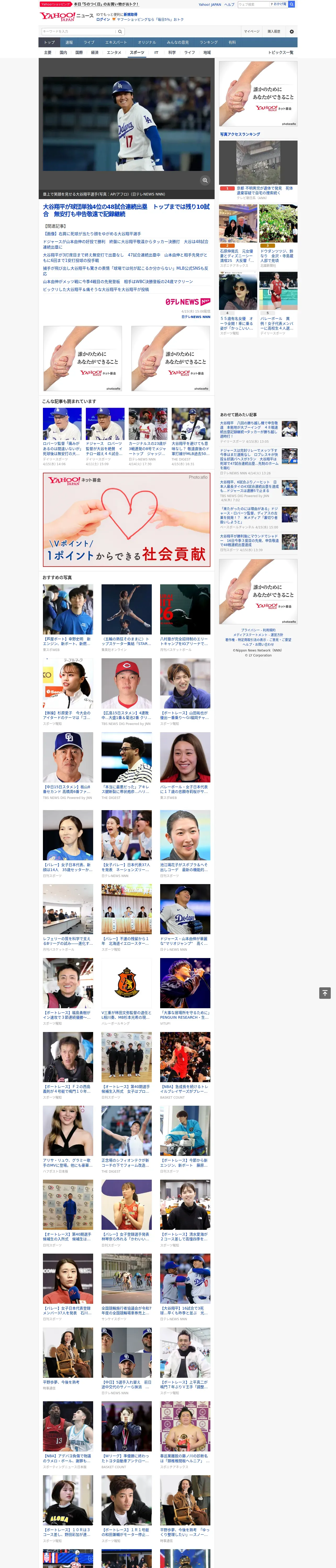This screenshot has height=1568, width=336.
Task: Open 購入履歴 button
Action: click(x=274, y=31)
